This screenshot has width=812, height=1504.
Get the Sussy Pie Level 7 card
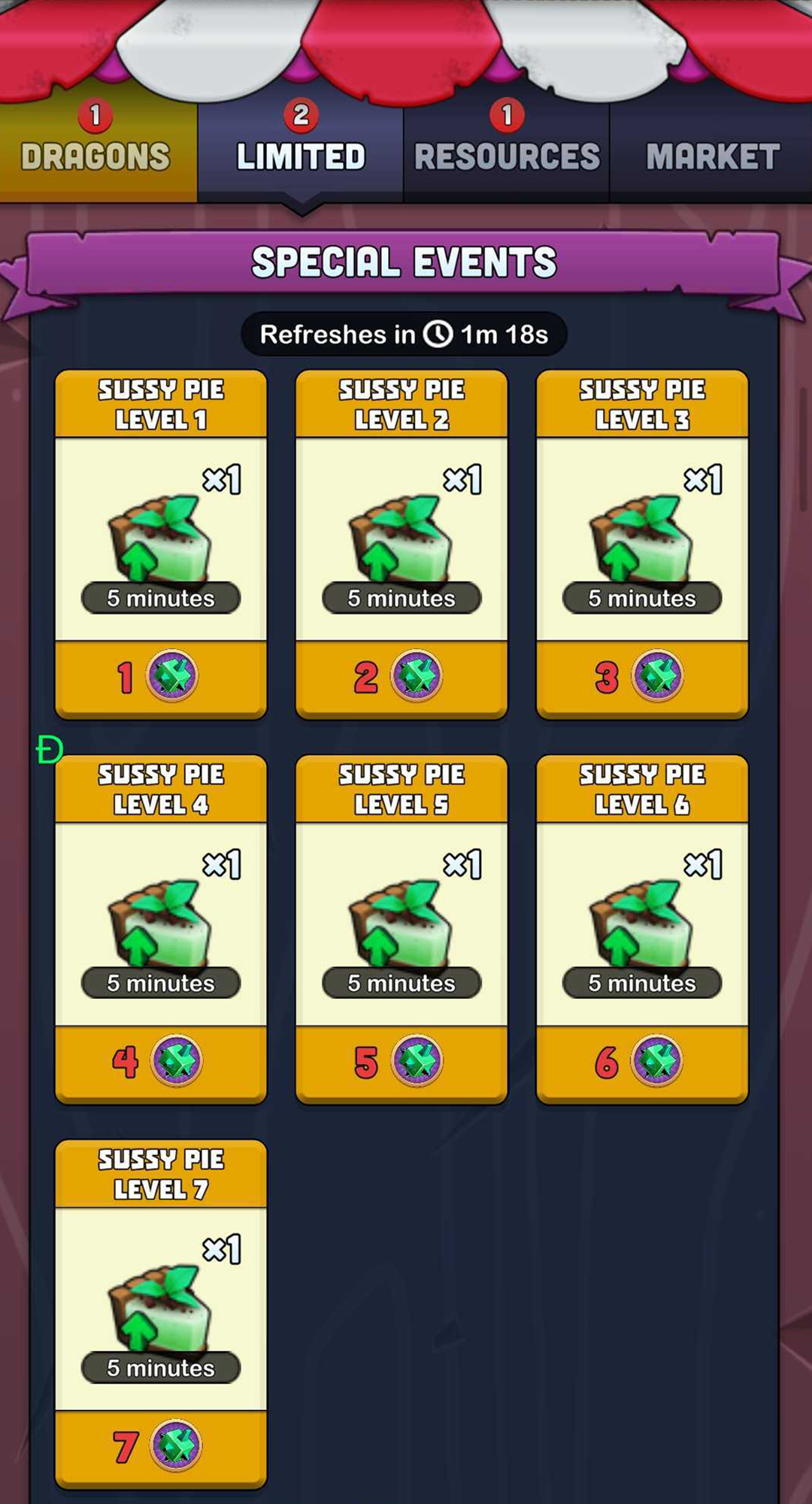(161, 1313)
